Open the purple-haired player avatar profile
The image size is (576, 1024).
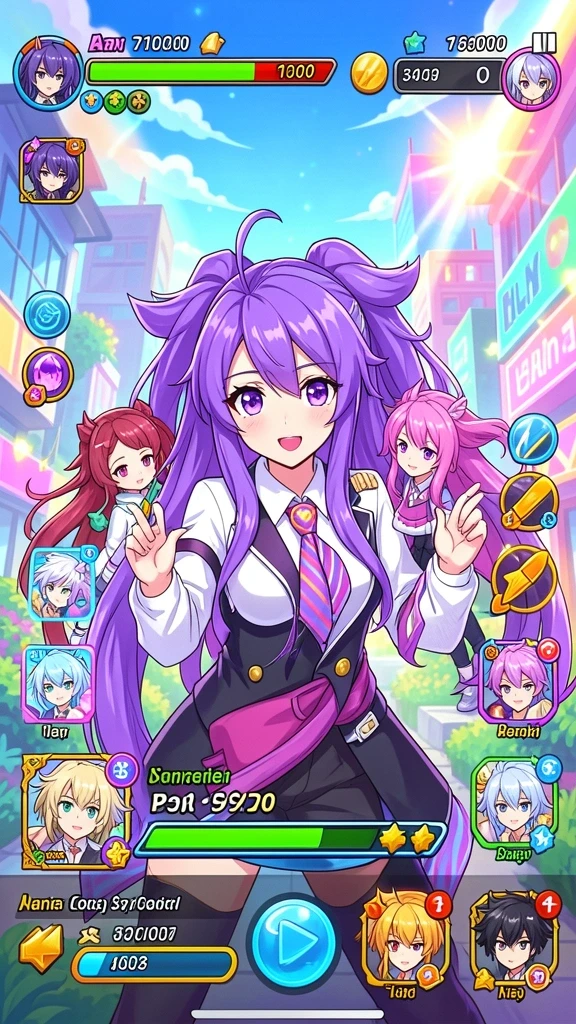pyautogui.click(x=48, y=72)
